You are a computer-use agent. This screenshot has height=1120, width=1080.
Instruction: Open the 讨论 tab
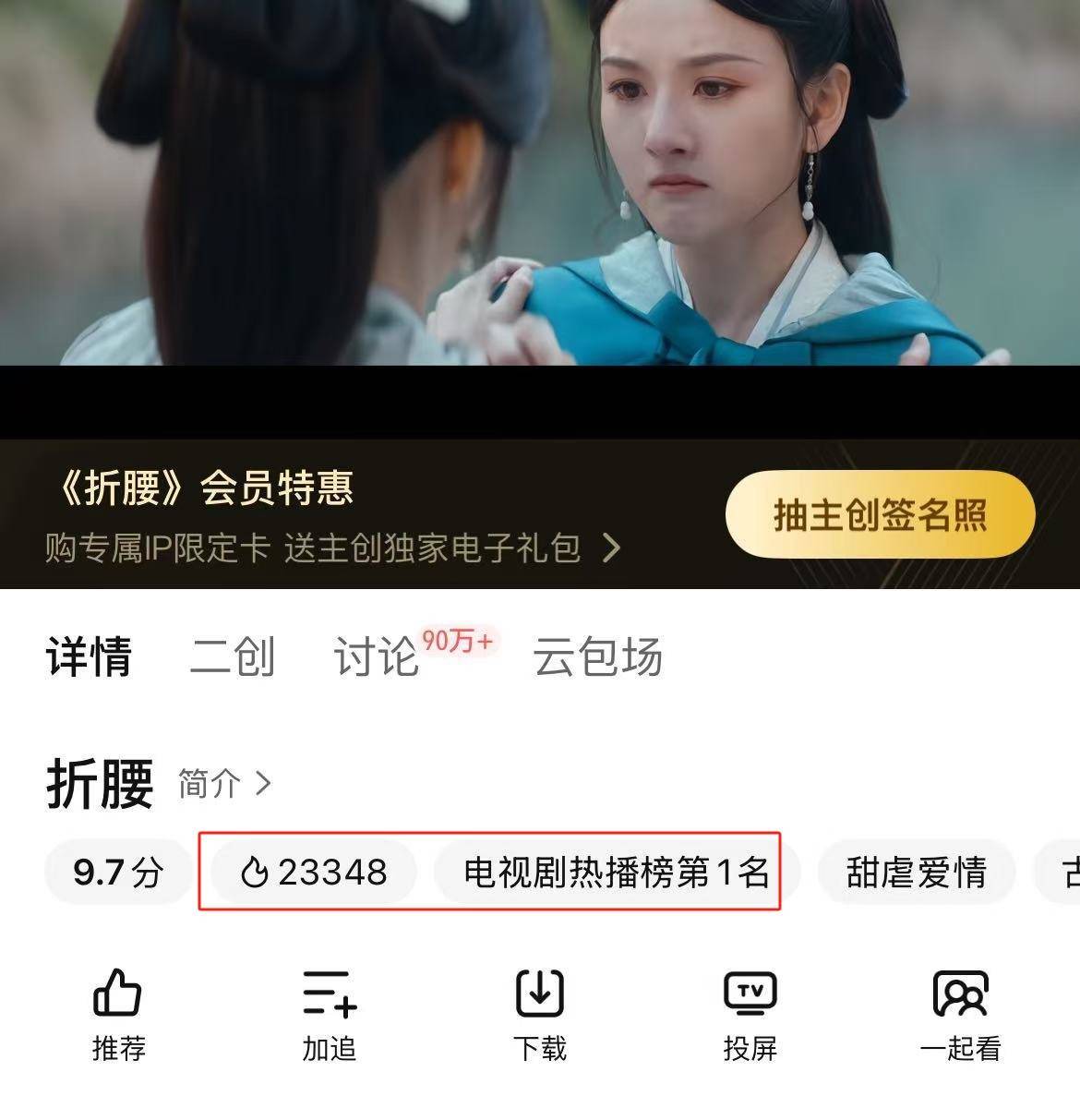[377, 657]
